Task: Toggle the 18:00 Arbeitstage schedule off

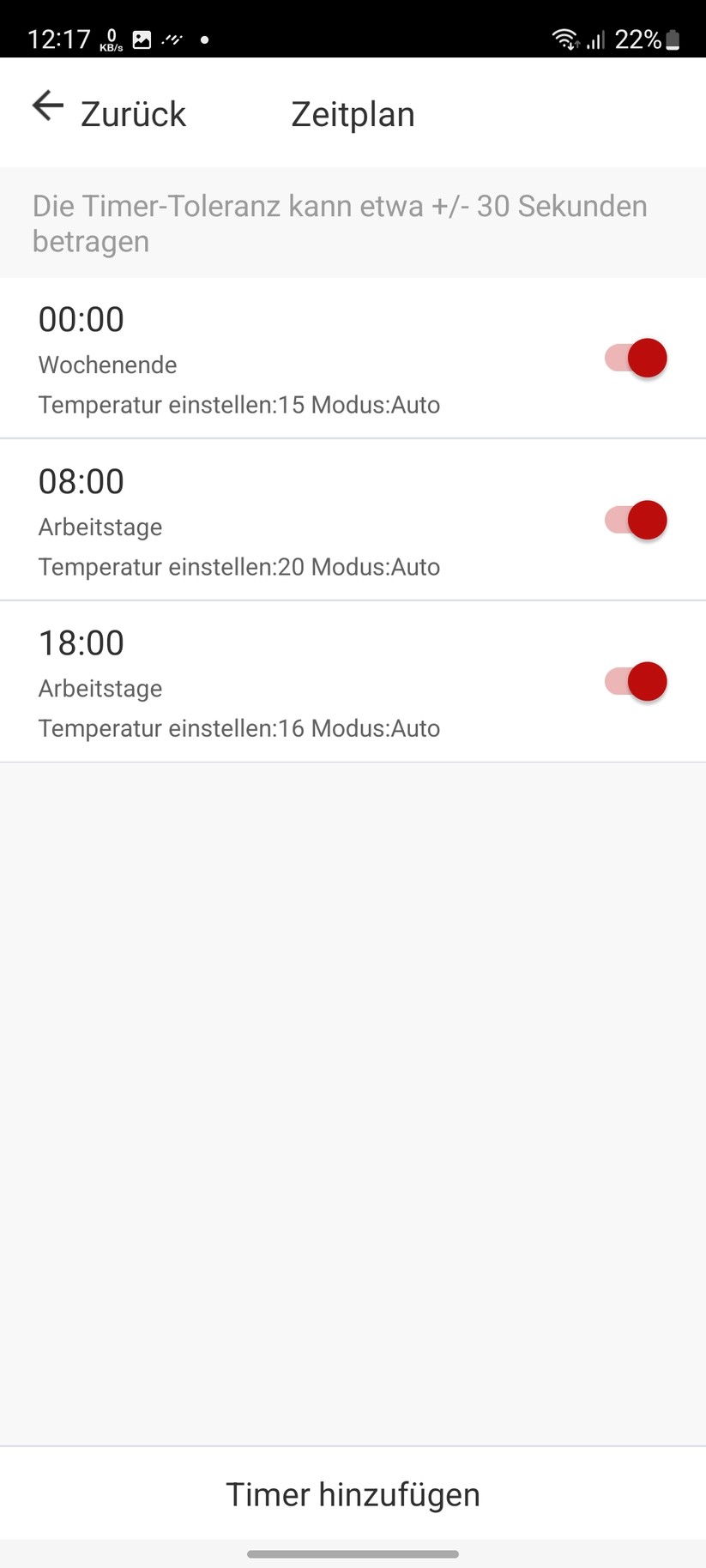Action: click(635, 681)
